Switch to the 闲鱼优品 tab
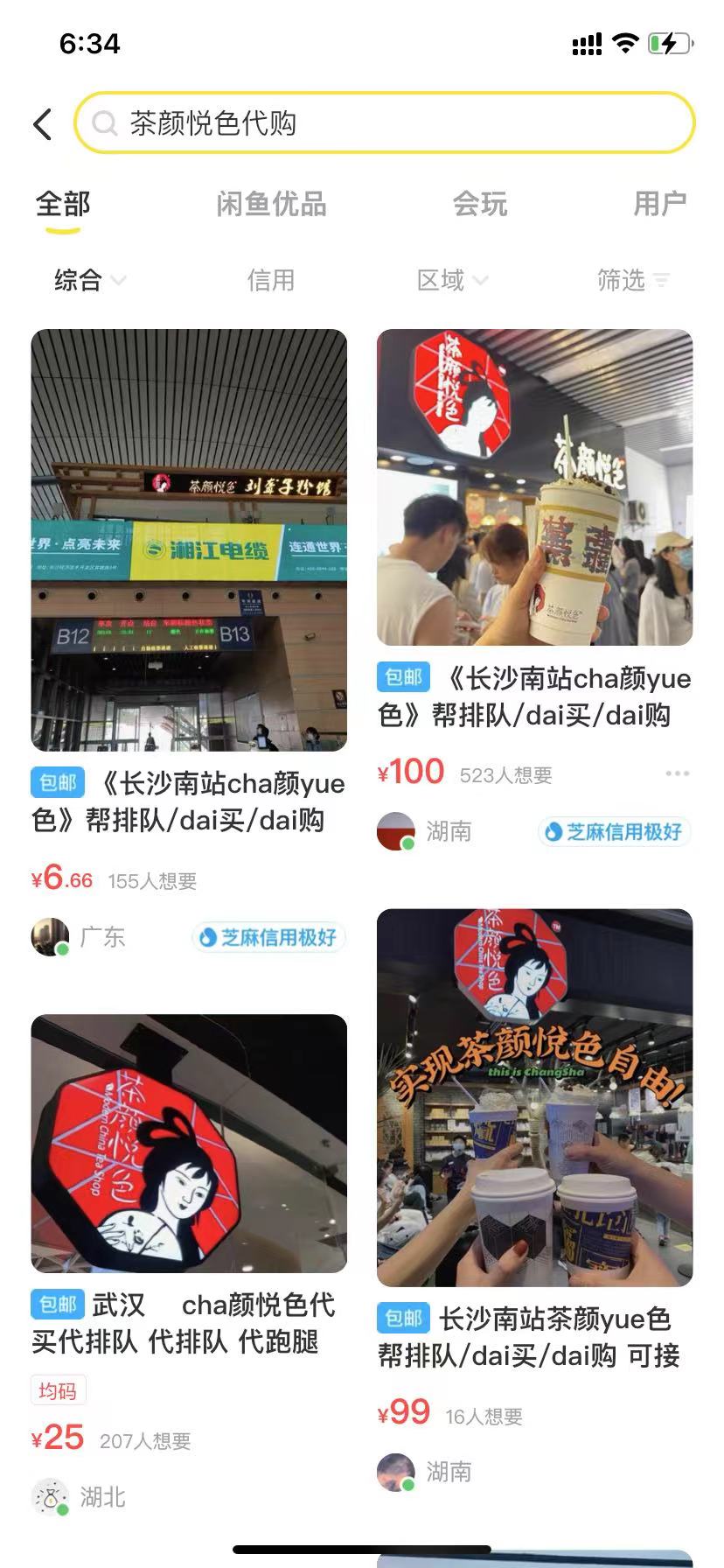This screenshot has width=724, height=1568. coord(271,204)
